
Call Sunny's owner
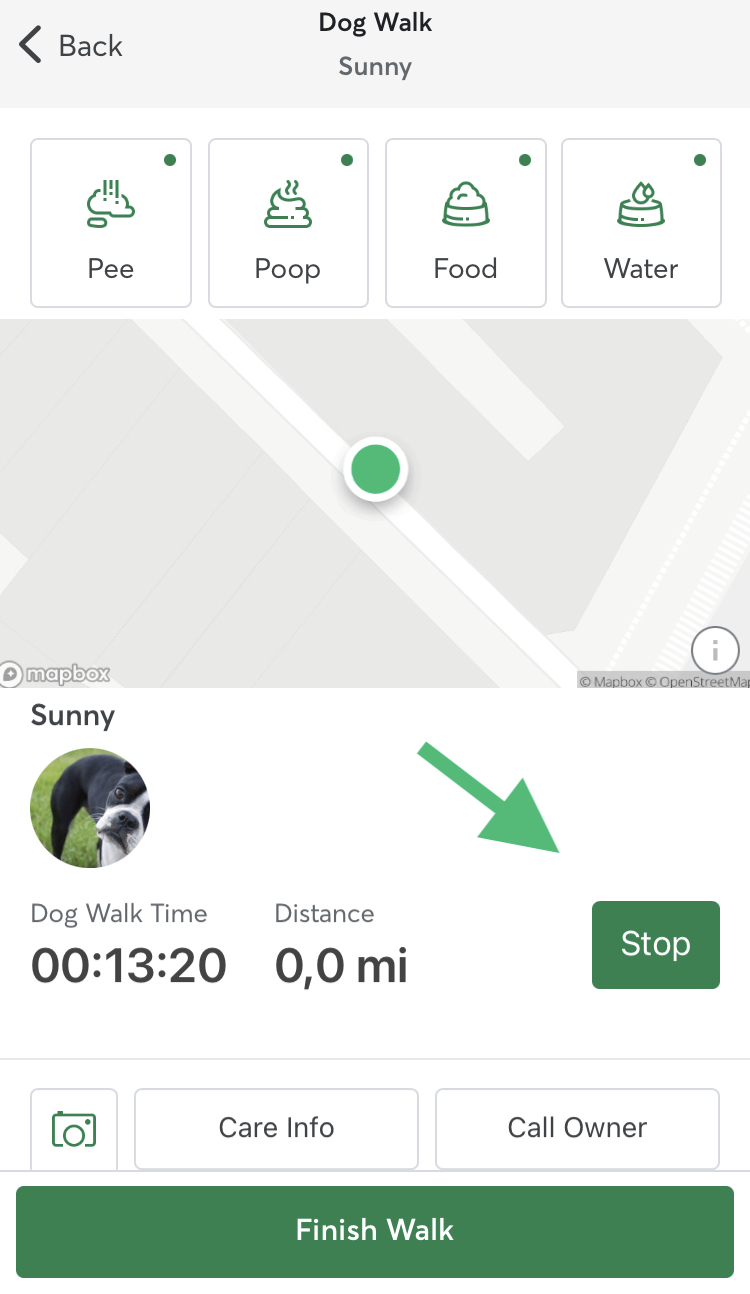pyautogui.click(x=577, y=1127)
